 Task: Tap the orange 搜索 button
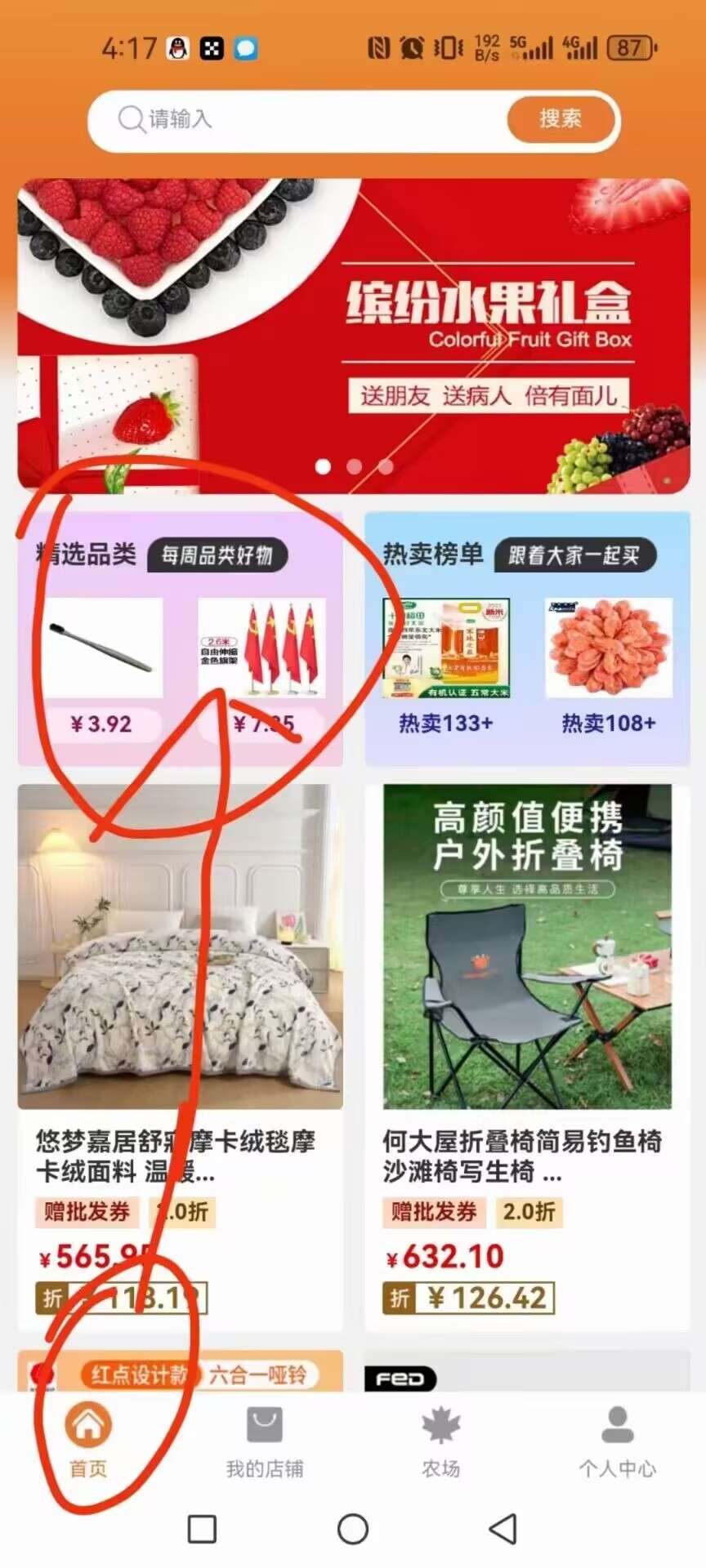pos(561,119)
